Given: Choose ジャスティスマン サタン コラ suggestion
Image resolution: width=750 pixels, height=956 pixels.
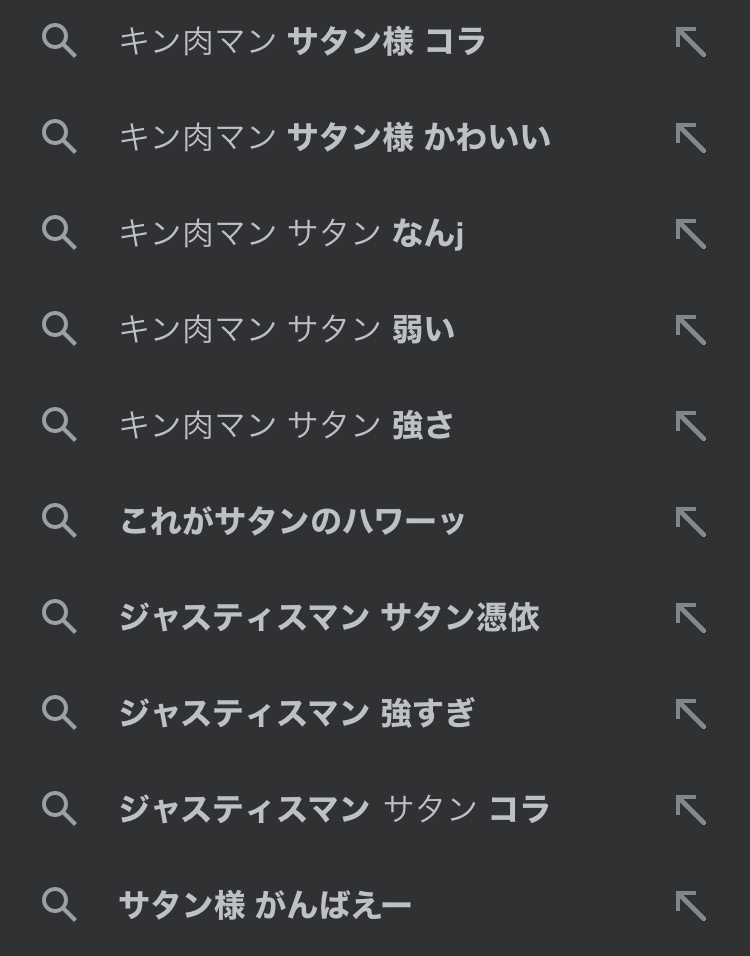Looking at the screenshot, I should (x=375, y=808).
